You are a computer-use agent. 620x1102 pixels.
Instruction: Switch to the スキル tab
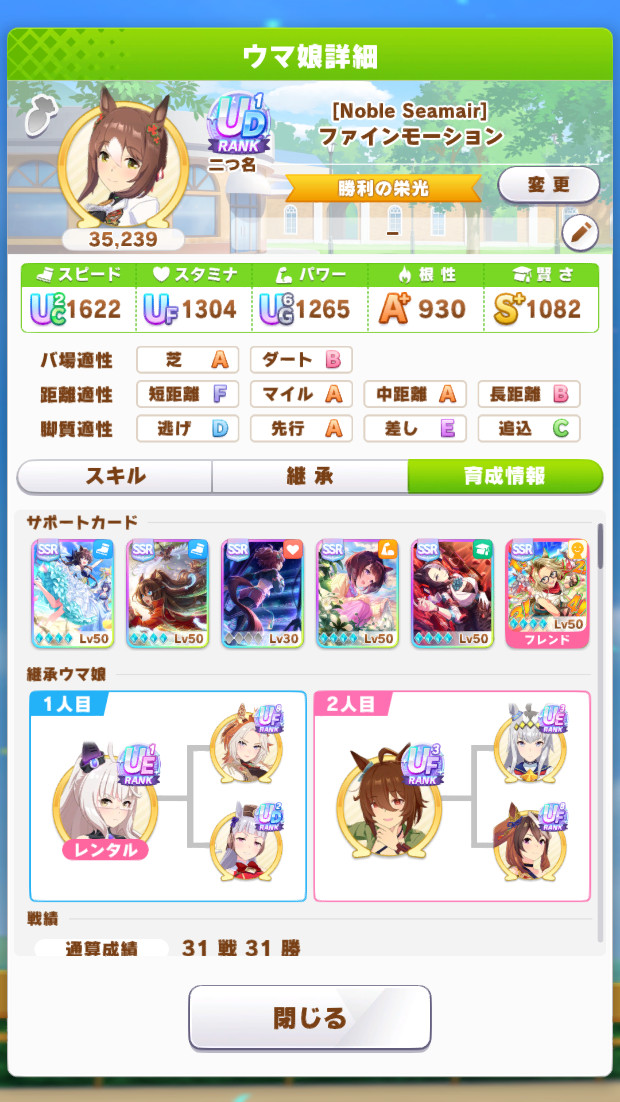click(x=115, y=477)
